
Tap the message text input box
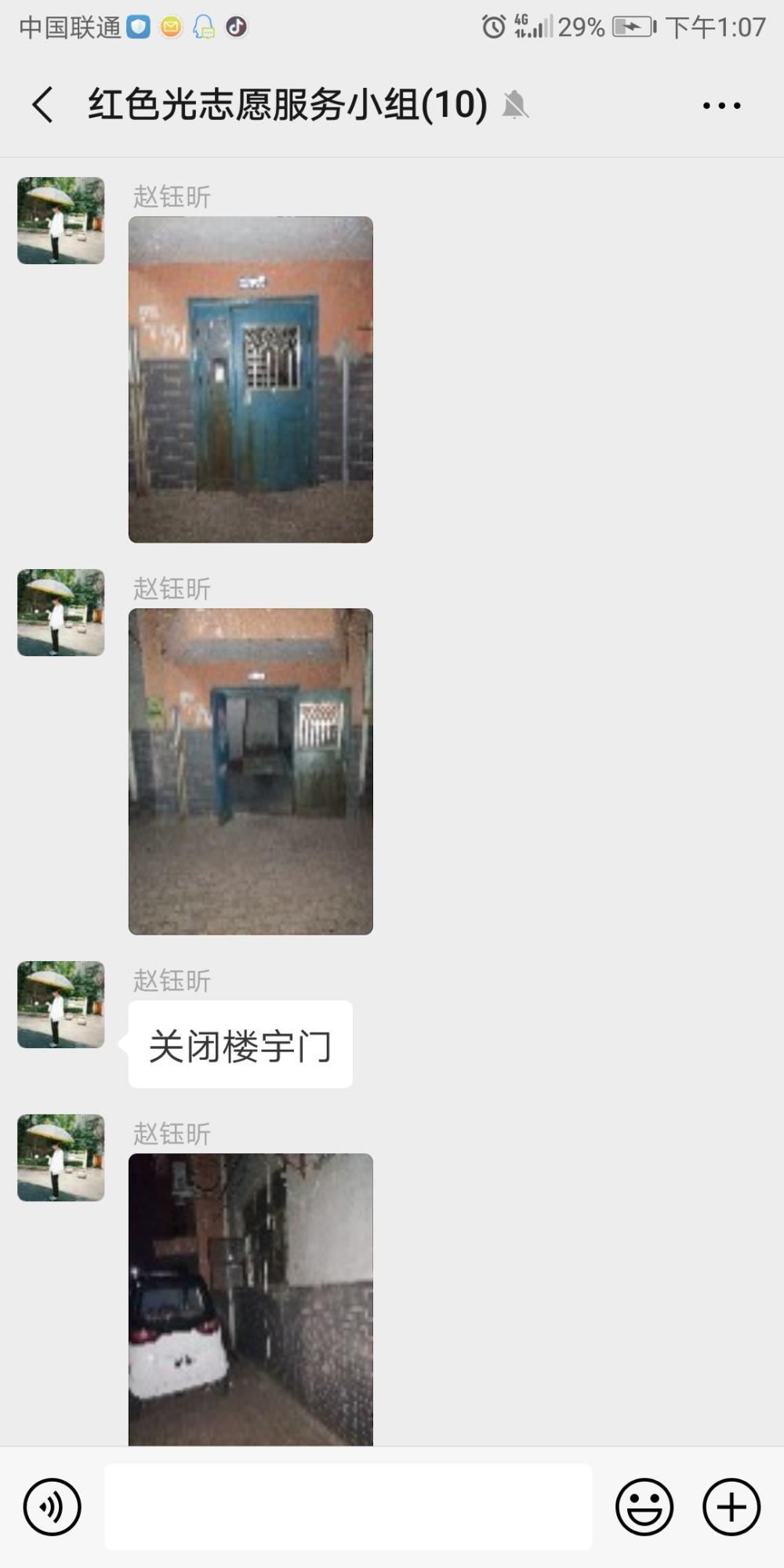(x=348, y=1506)
